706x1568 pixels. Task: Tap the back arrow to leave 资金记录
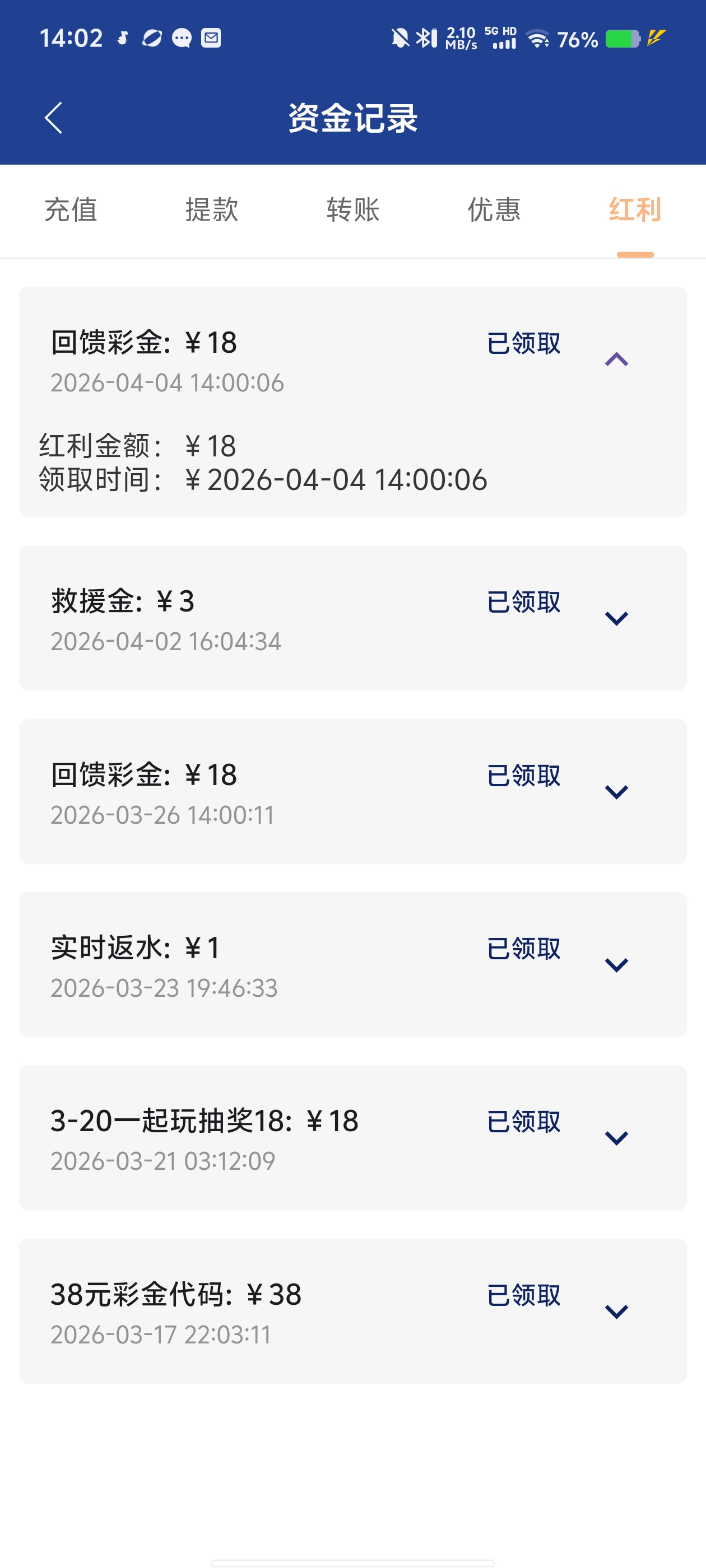(54, 118)
